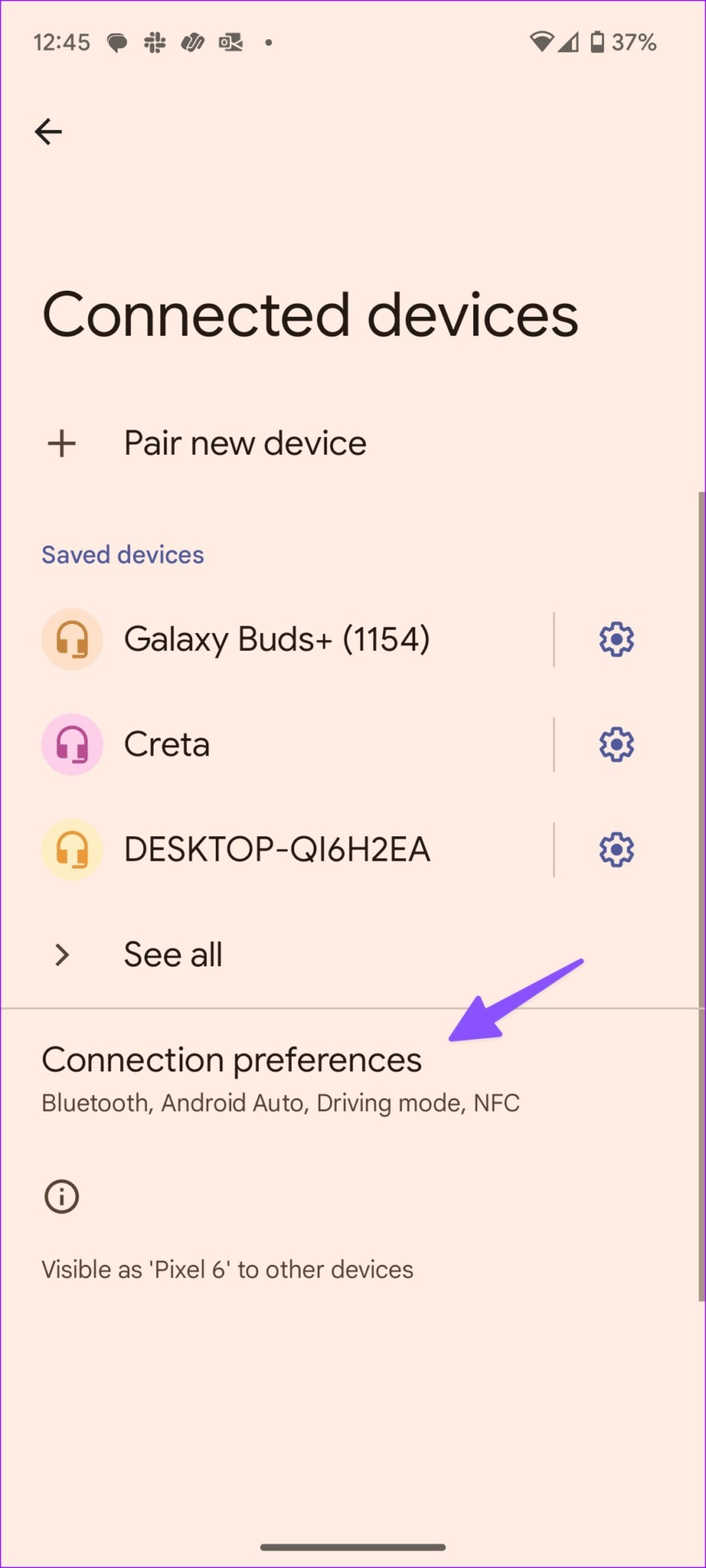Viewport: 706px width, 1568px height.
Task: Expand See all saved devices
Action: (353, 955)
